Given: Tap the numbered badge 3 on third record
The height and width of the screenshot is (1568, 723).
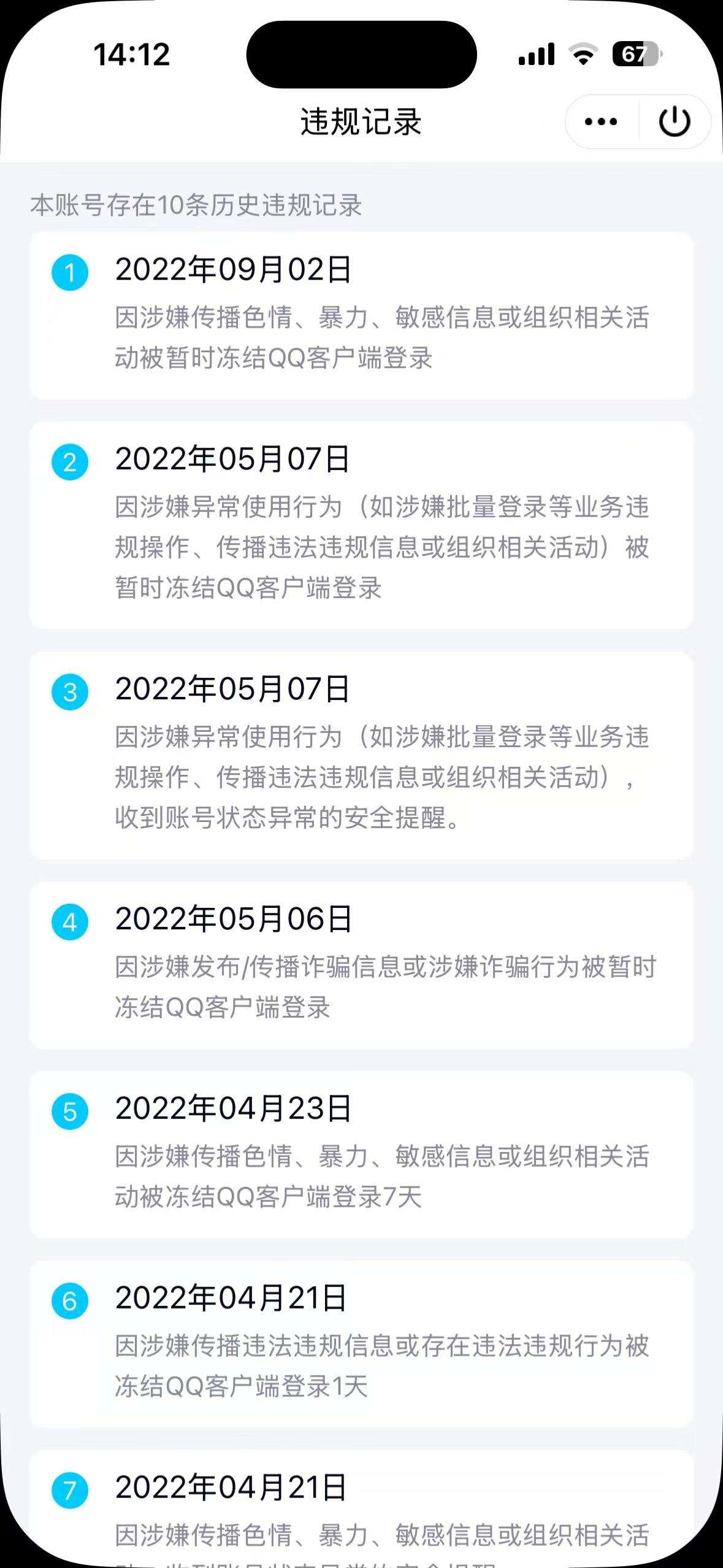Looking at the screenshot, I should [x=72, y=691].
